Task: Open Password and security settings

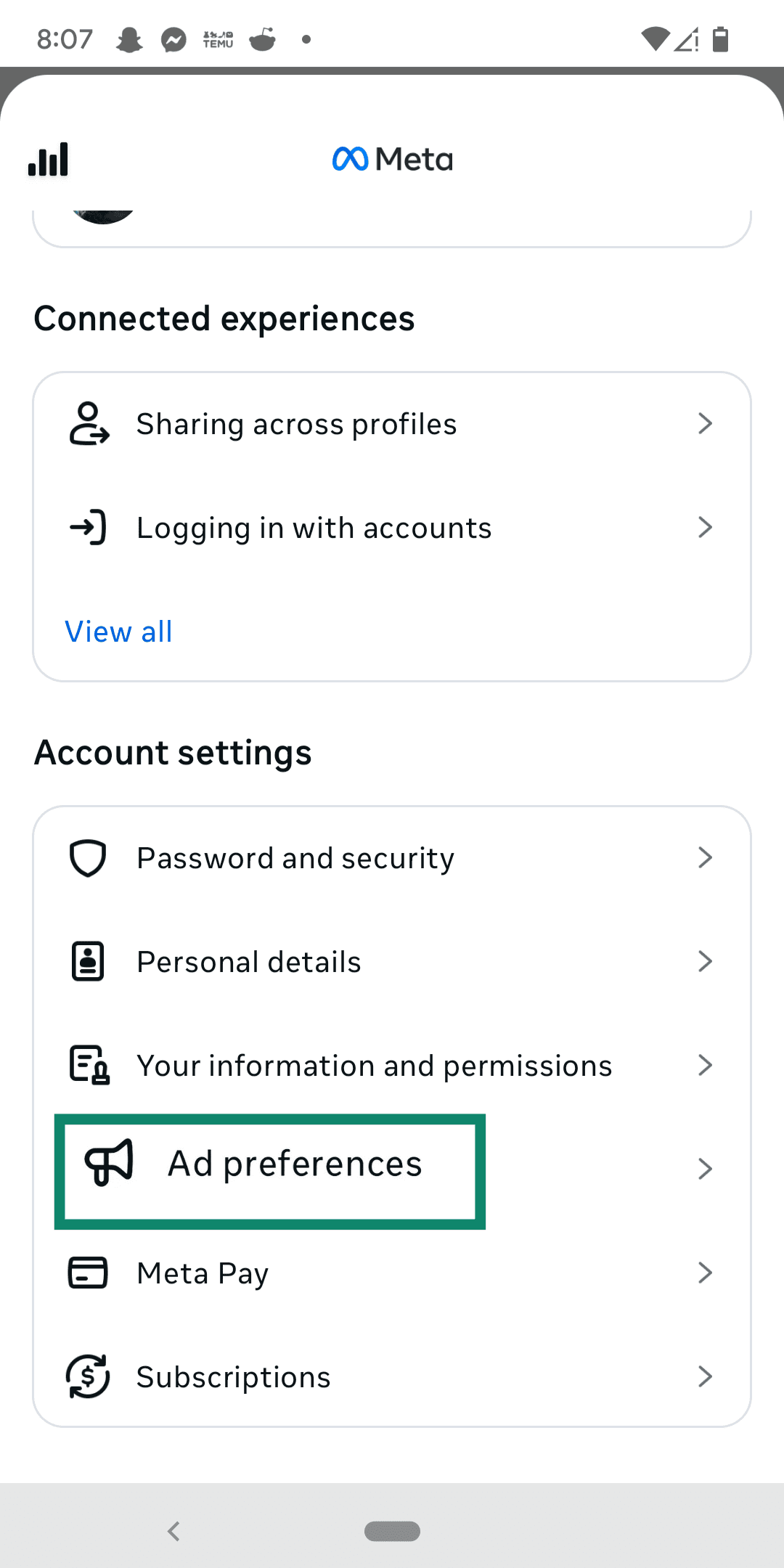Action: tap(392, 858)
